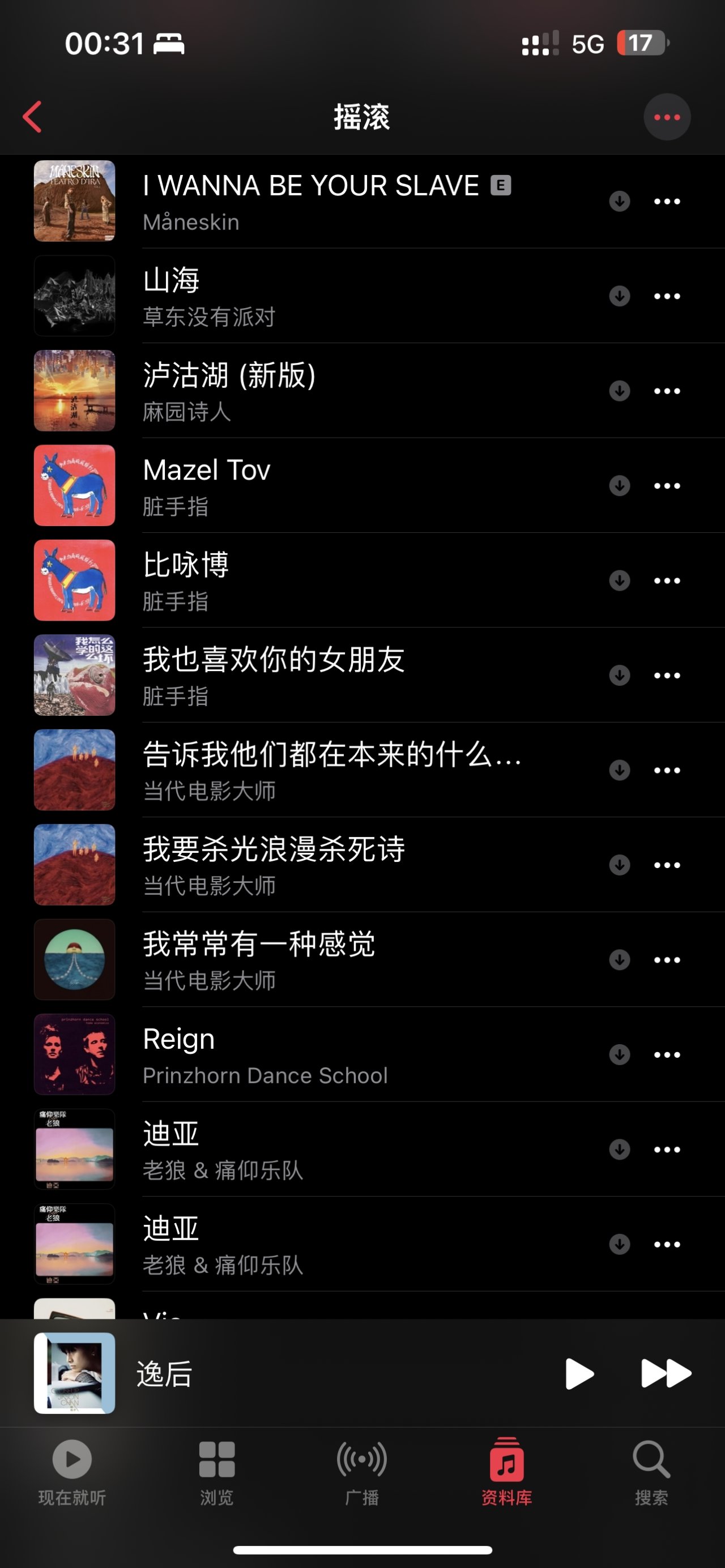Viewport: 725px width, 1568px height.
Task: Play I WANNA BE YOUR SLAVE by Måneskin
Action: 310,201
